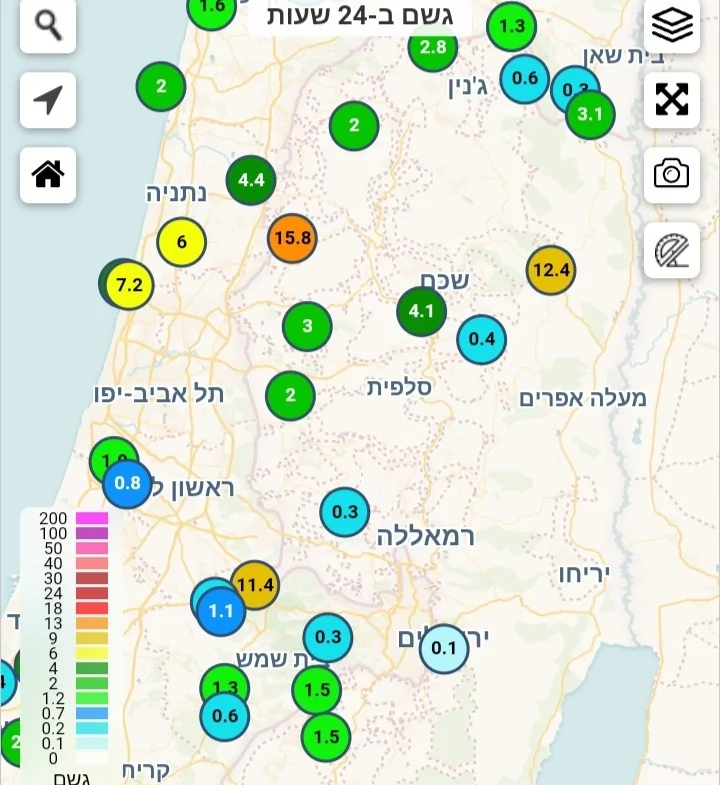Select the 0.1 station marker at Jerusalem
This screenshot has height=785, width=720.
point(443,649)
